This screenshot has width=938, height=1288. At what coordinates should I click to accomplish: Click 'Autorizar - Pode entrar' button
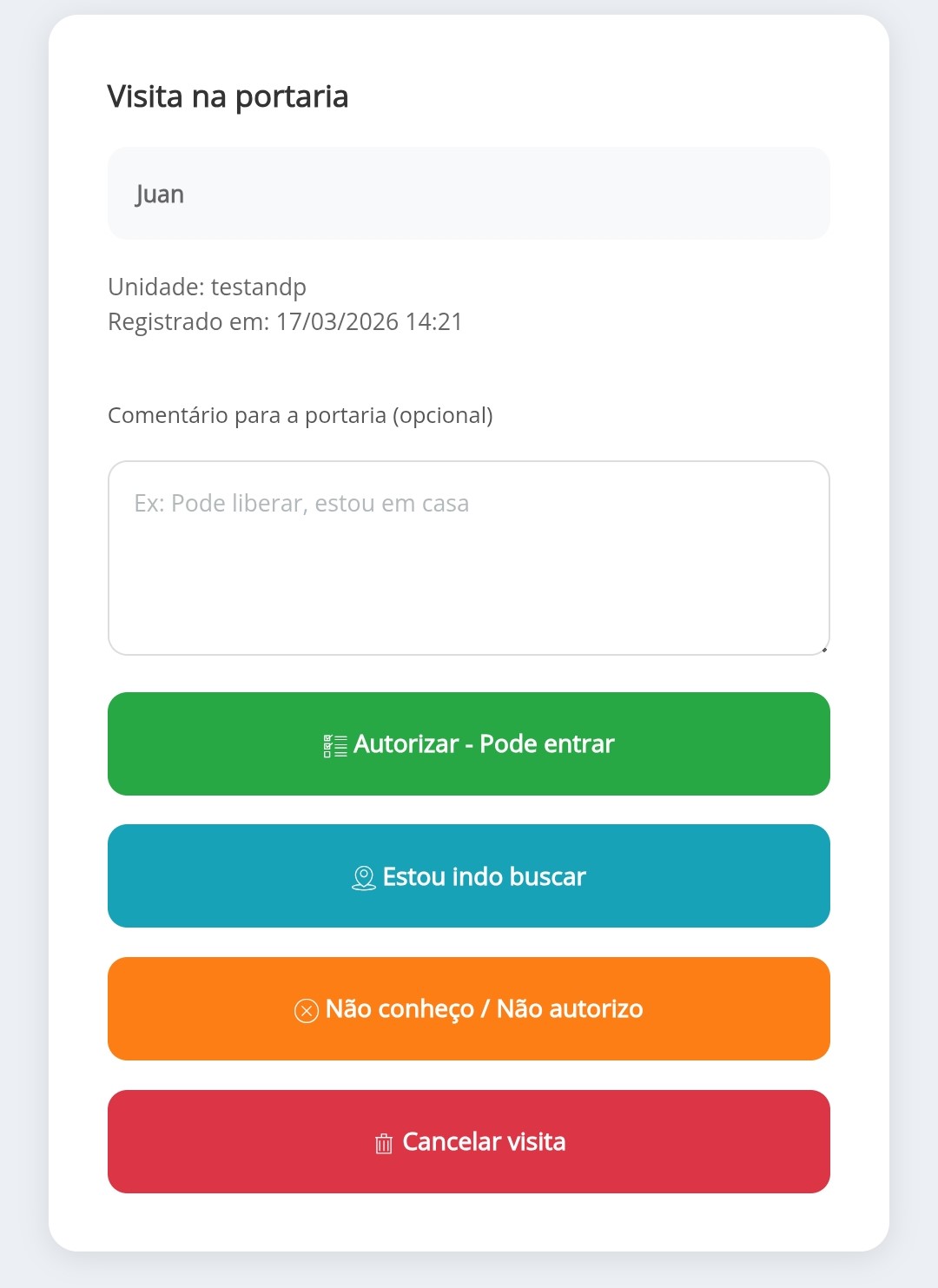coord(469,743)
